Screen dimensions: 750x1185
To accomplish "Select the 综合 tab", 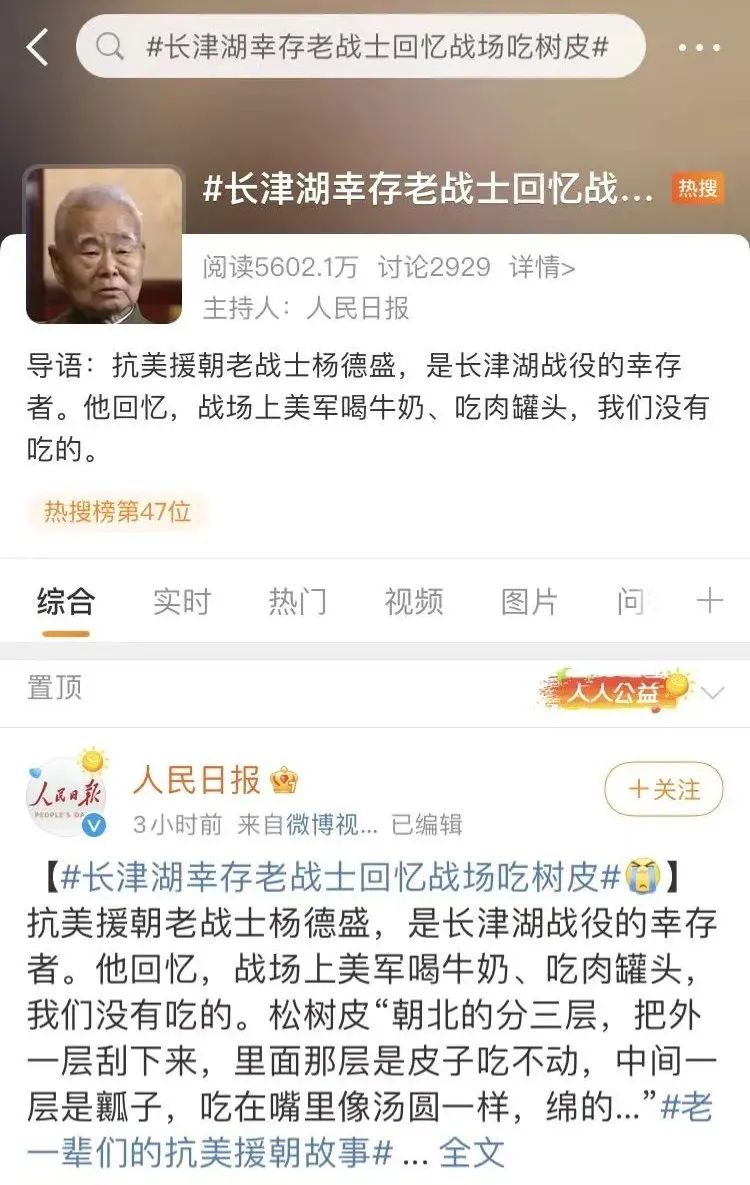I will coord(66,601).
